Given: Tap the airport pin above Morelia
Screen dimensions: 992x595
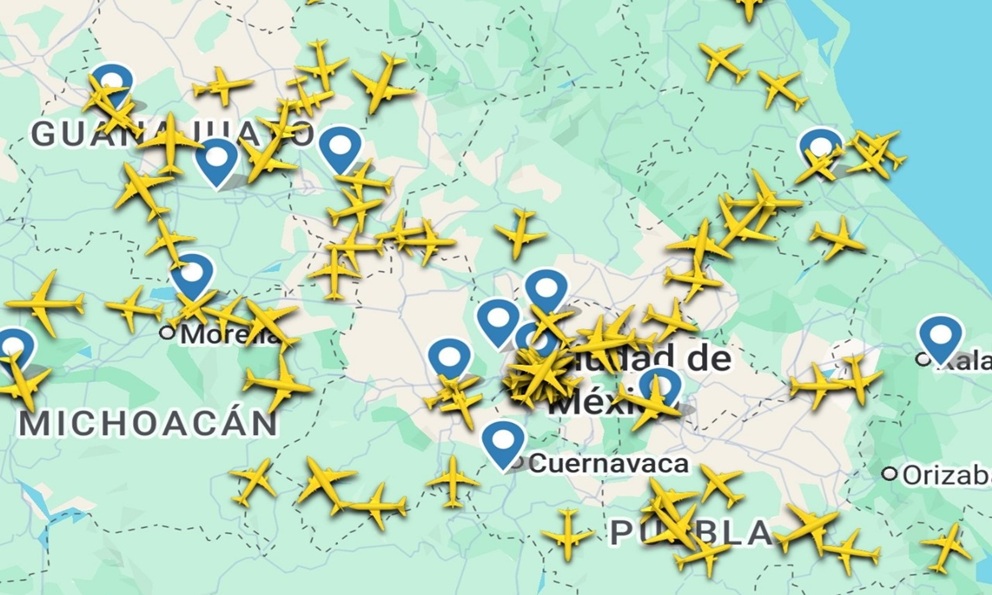Looking at the screenshot, I should [192, 274].
